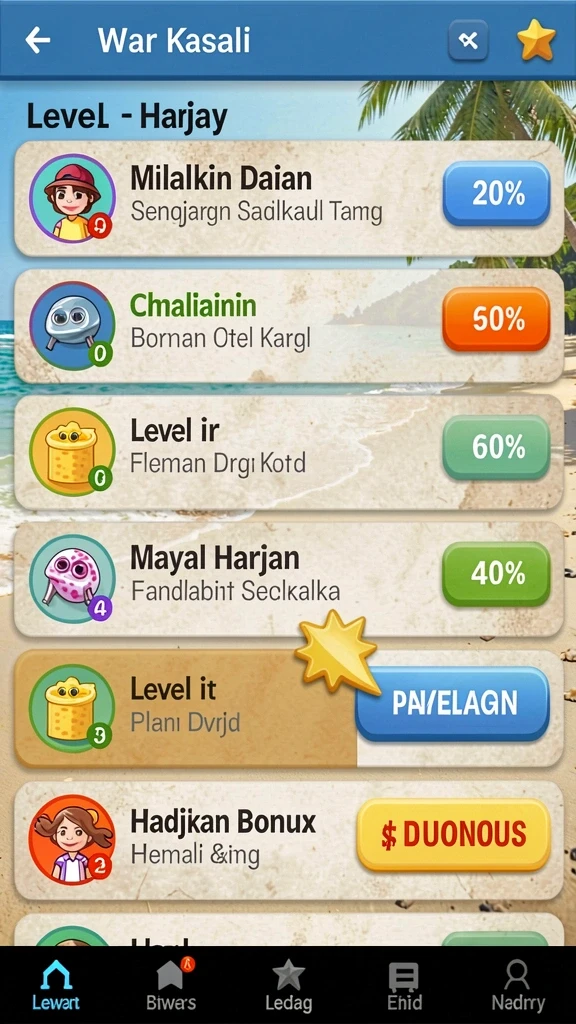Claim the yellow DUONOUS button

[x=454, y=834]
